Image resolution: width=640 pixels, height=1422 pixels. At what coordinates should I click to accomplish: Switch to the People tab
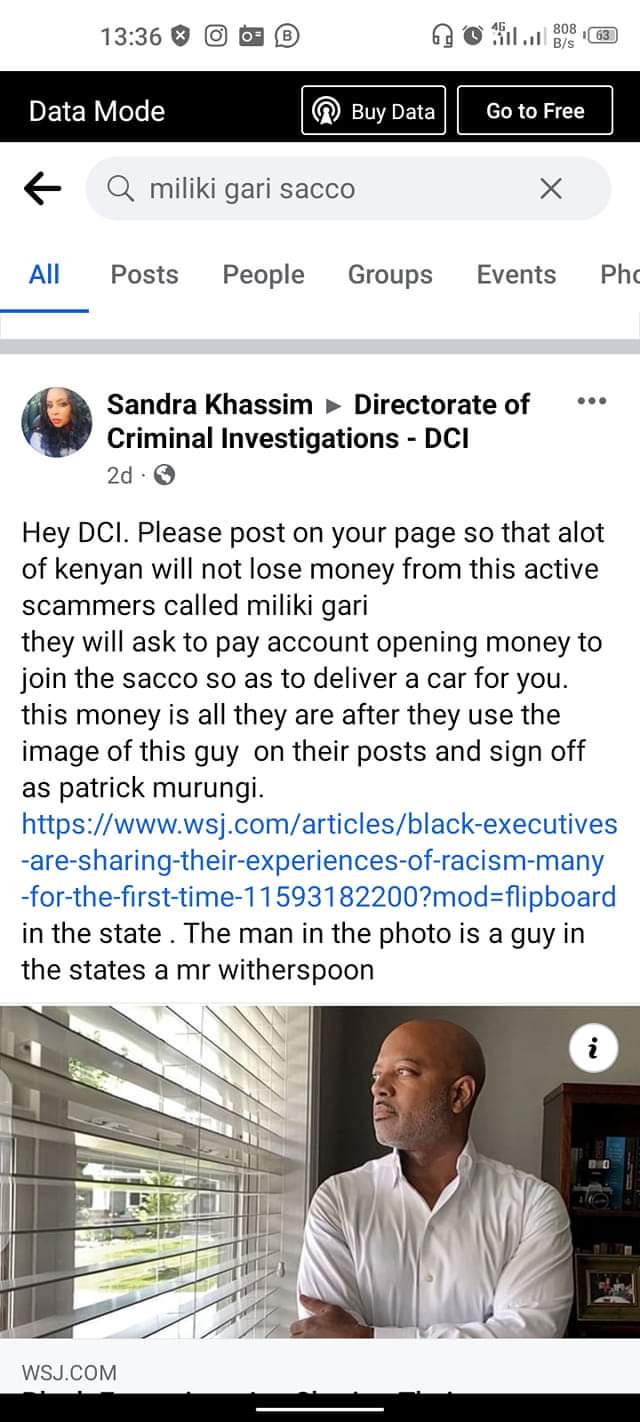pyautogui.click(x=263, y=275)
